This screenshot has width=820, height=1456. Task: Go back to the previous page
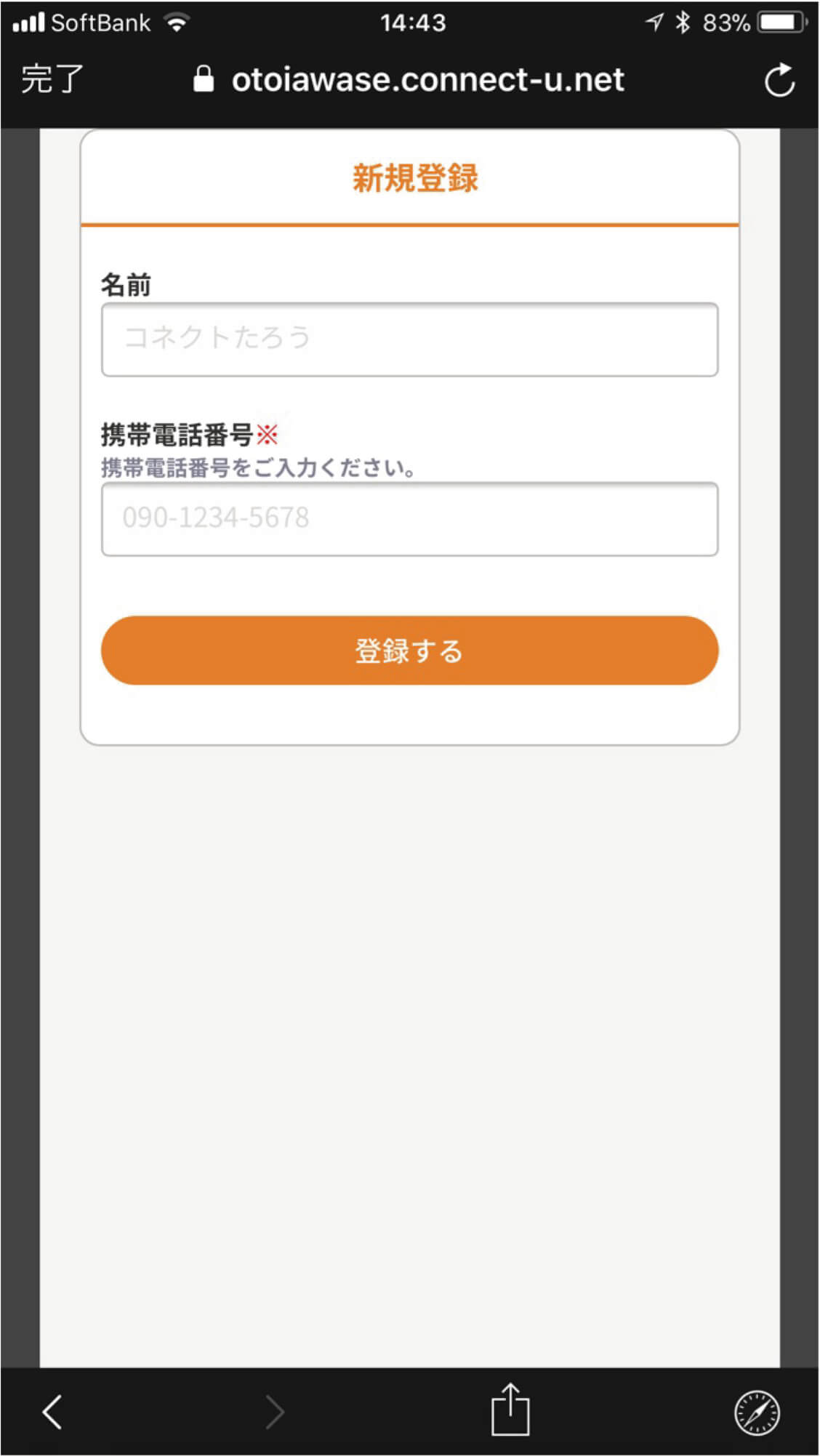(x=52, y=1412)
